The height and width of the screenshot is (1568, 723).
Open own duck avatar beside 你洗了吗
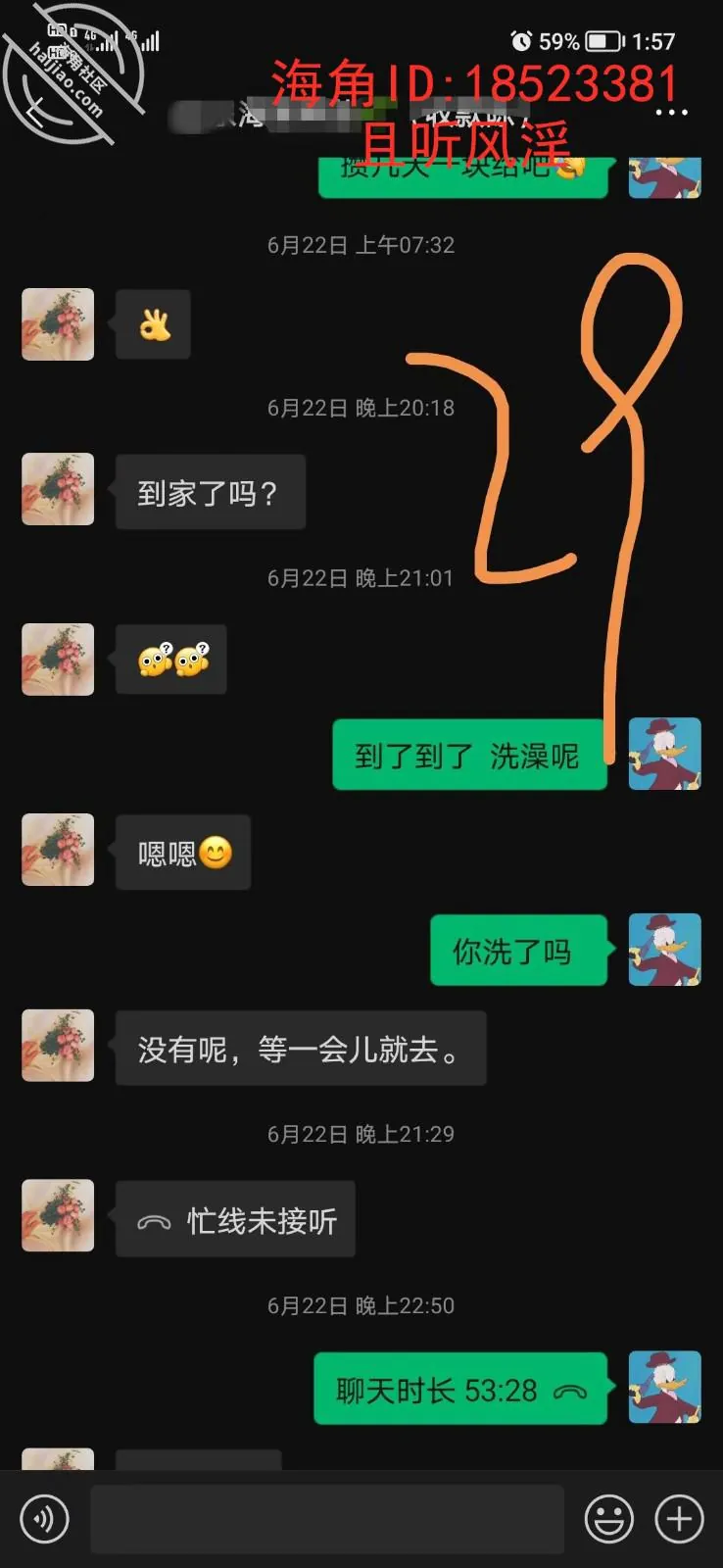664,950
